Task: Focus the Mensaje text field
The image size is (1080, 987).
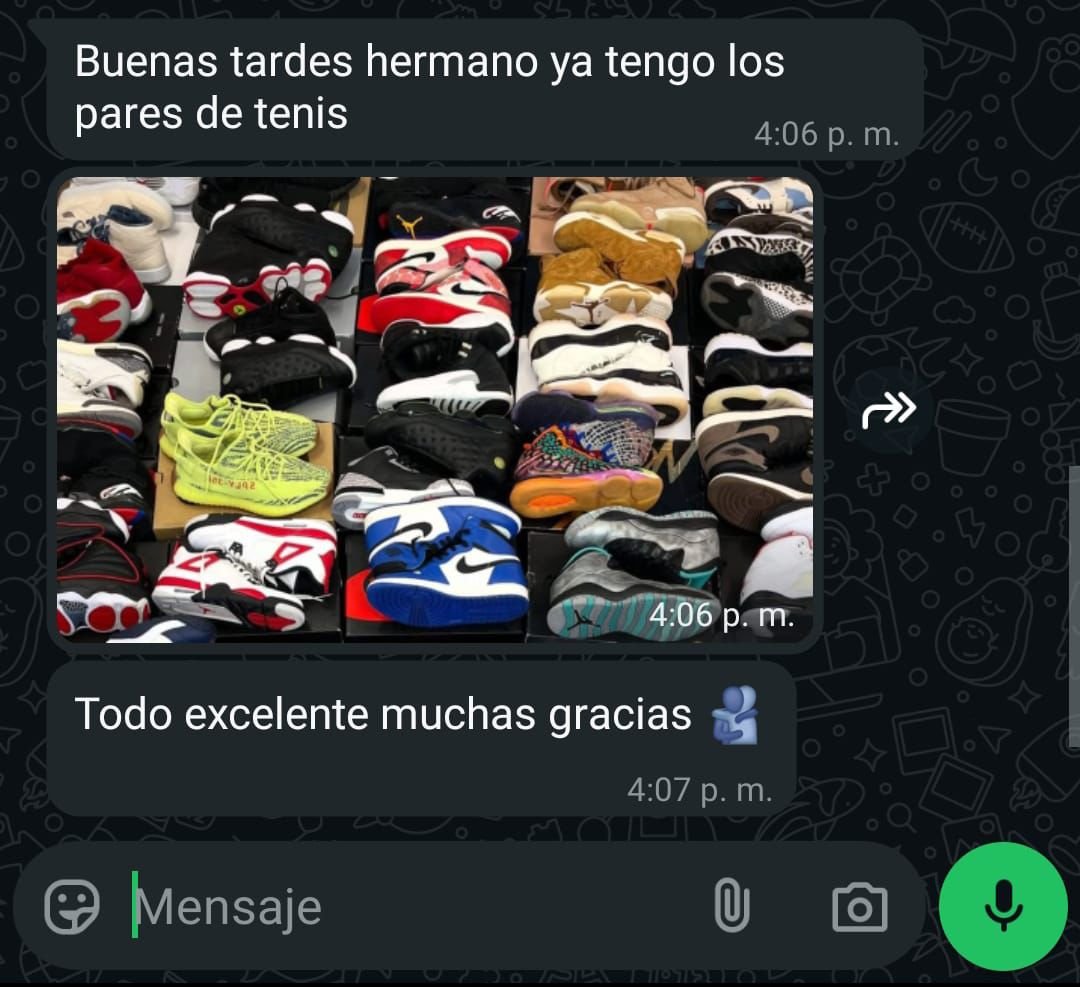Action: 400,908
